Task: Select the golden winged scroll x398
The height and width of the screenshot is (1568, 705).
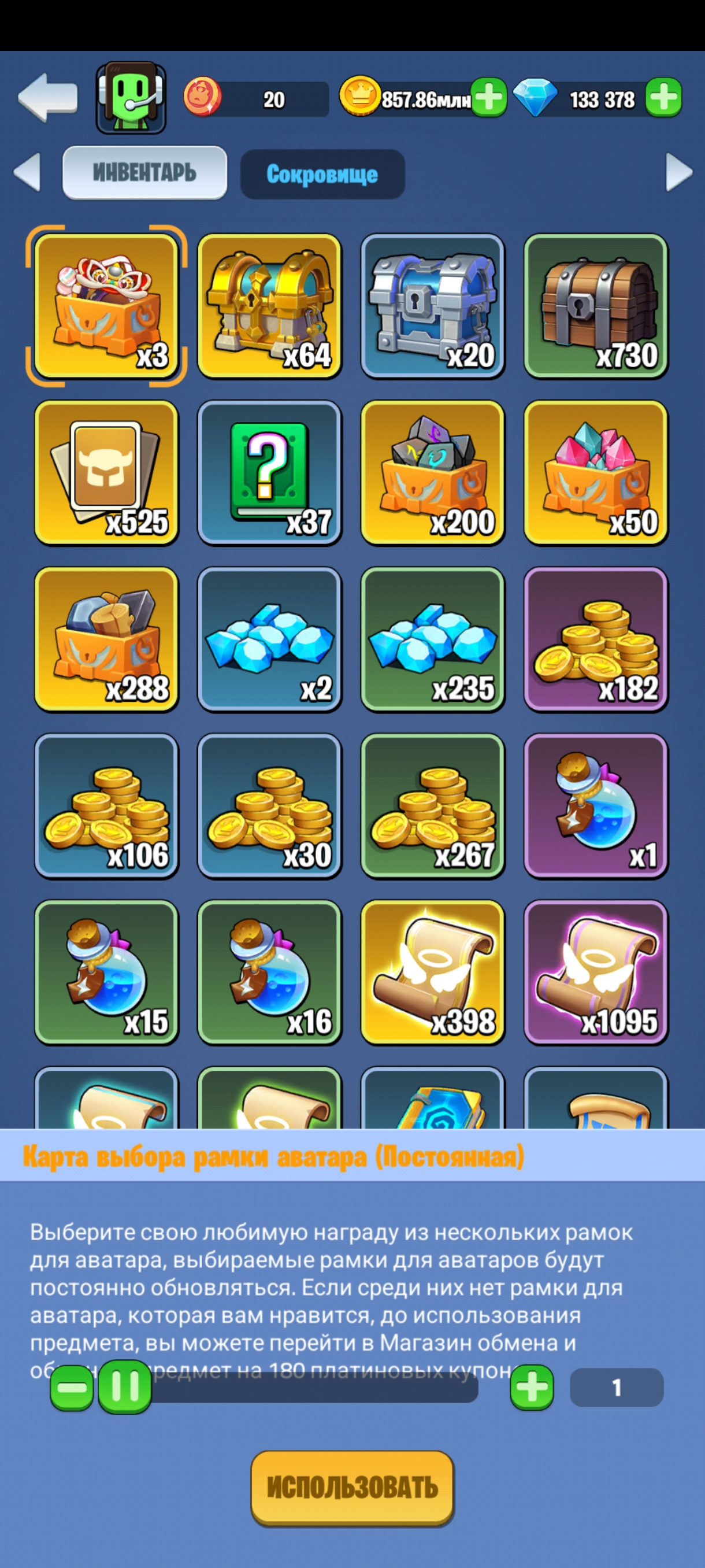Action: (432, 972)
